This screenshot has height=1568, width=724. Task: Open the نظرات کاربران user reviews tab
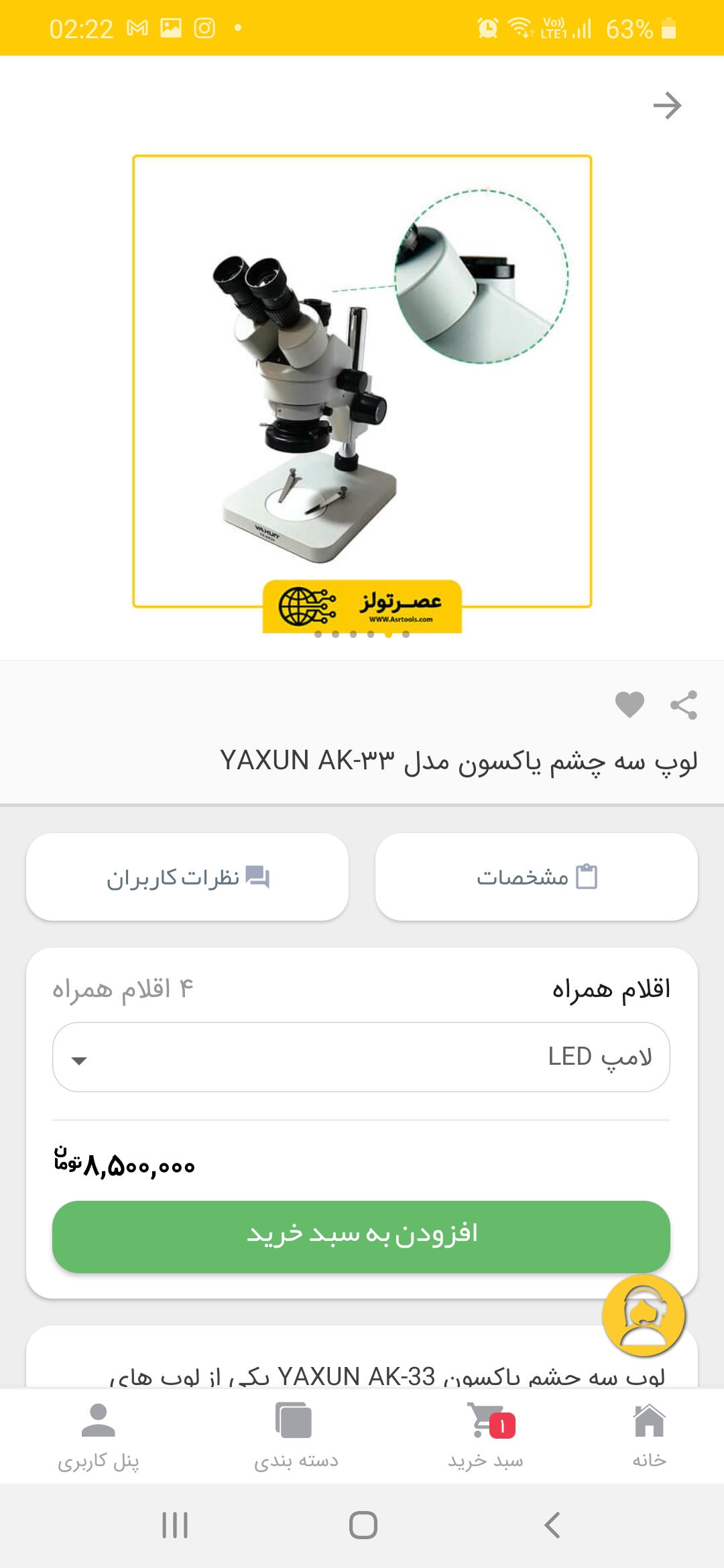pyautogui.click(x=187, y=877)
